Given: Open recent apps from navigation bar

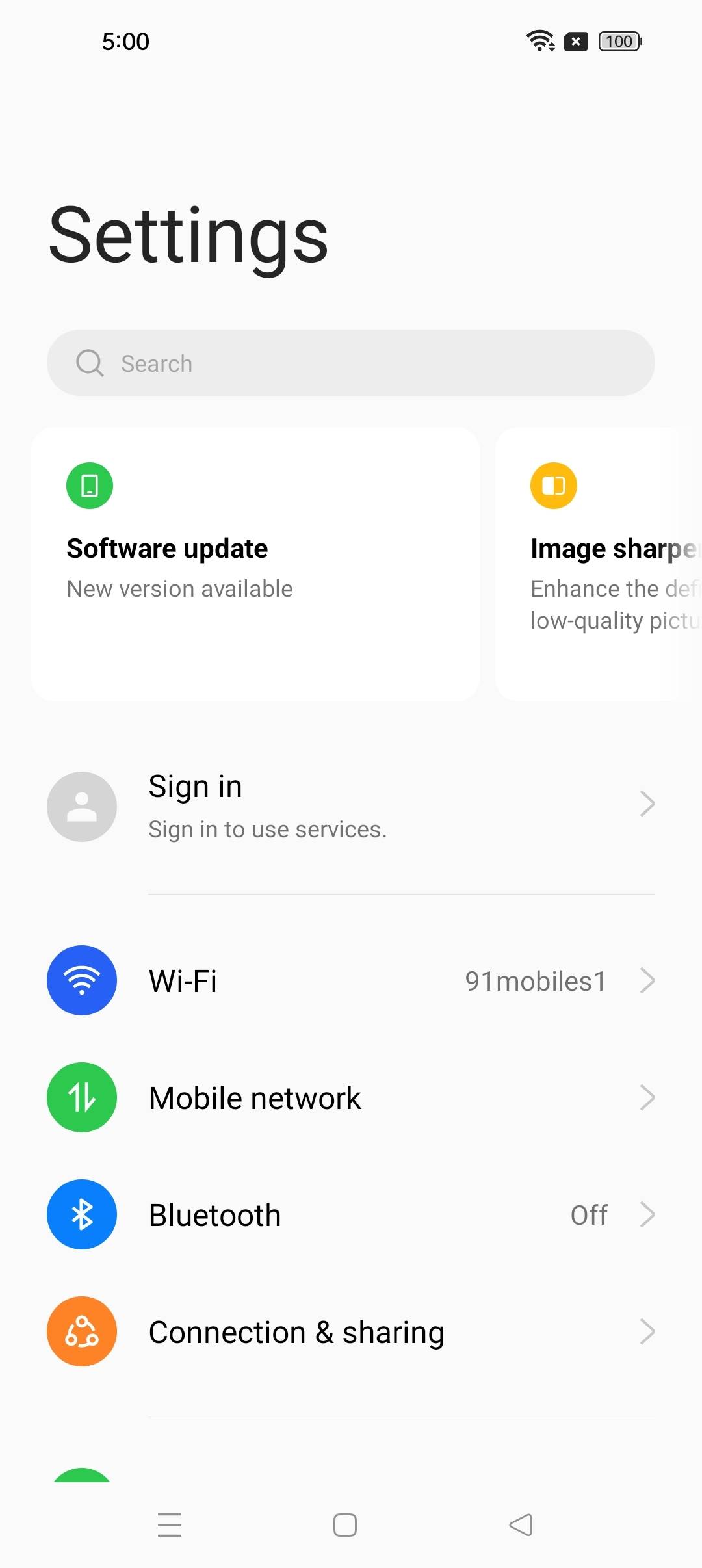Looking at the screenshot, I should [170, 1525].
